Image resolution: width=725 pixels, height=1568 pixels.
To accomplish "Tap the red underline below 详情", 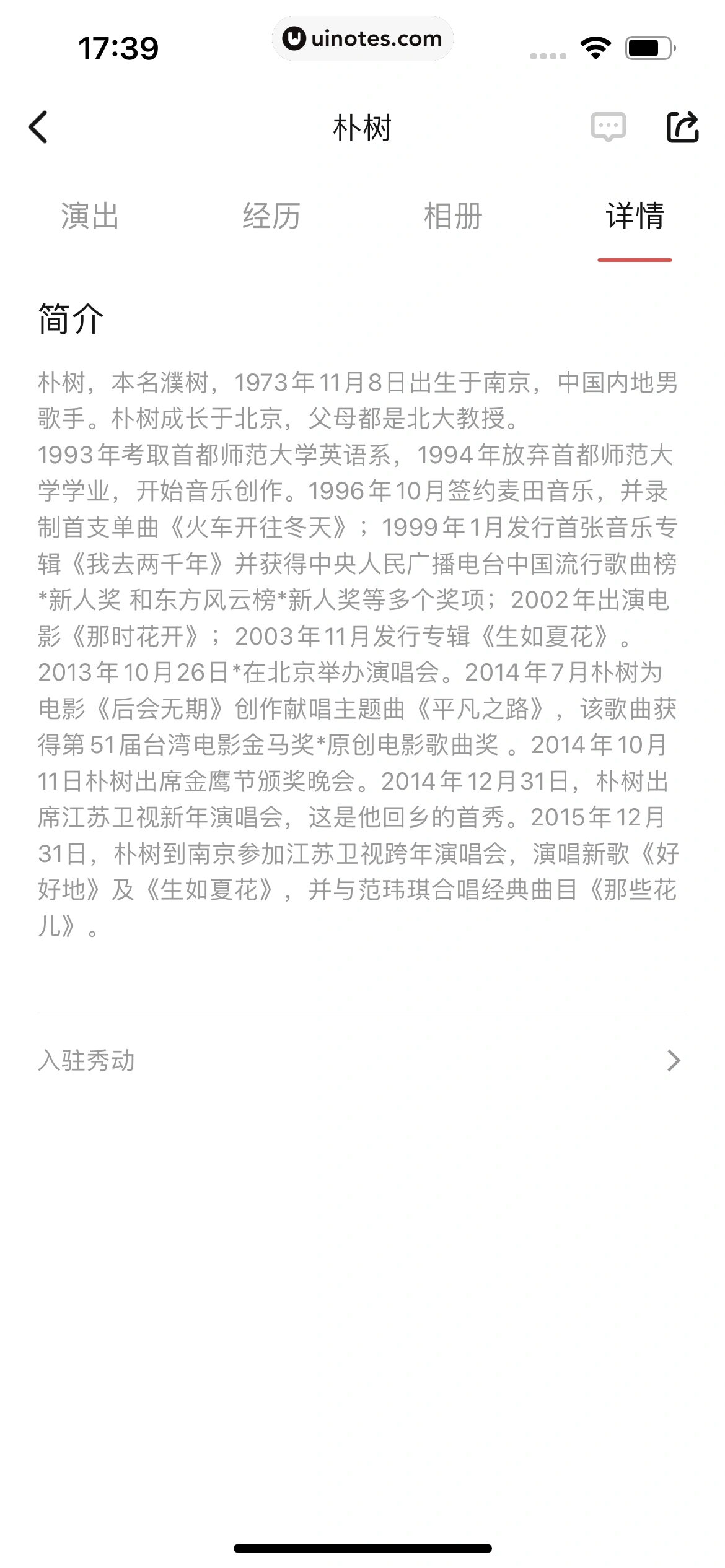I will [634, 261].
